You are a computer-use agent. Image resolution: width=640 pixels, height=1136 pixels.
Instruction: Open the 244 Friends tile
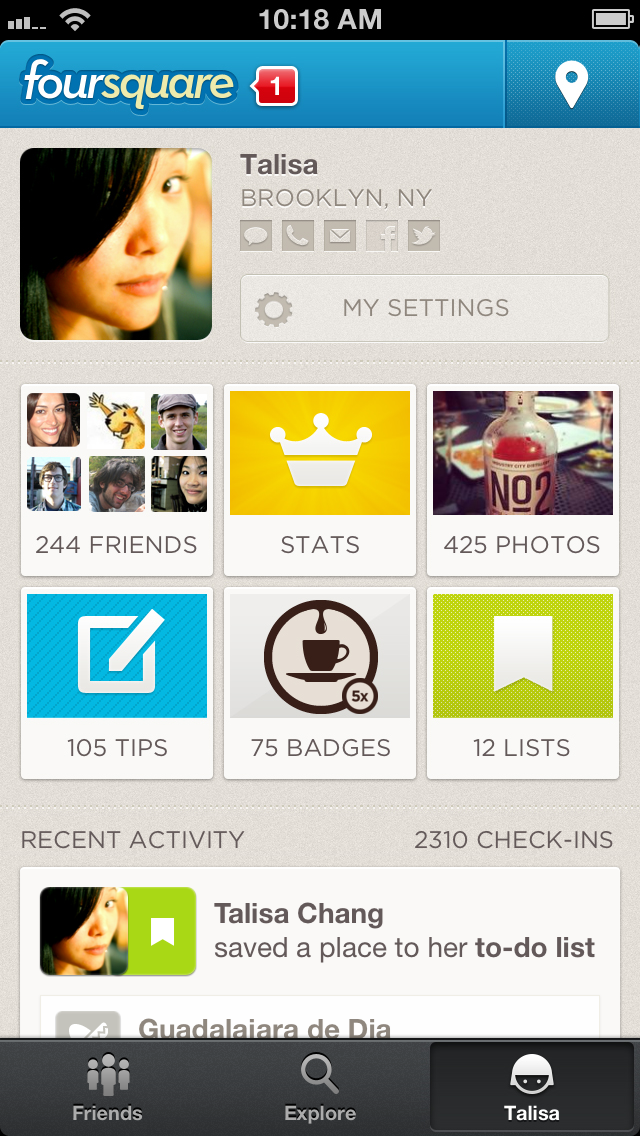point(117,480)
